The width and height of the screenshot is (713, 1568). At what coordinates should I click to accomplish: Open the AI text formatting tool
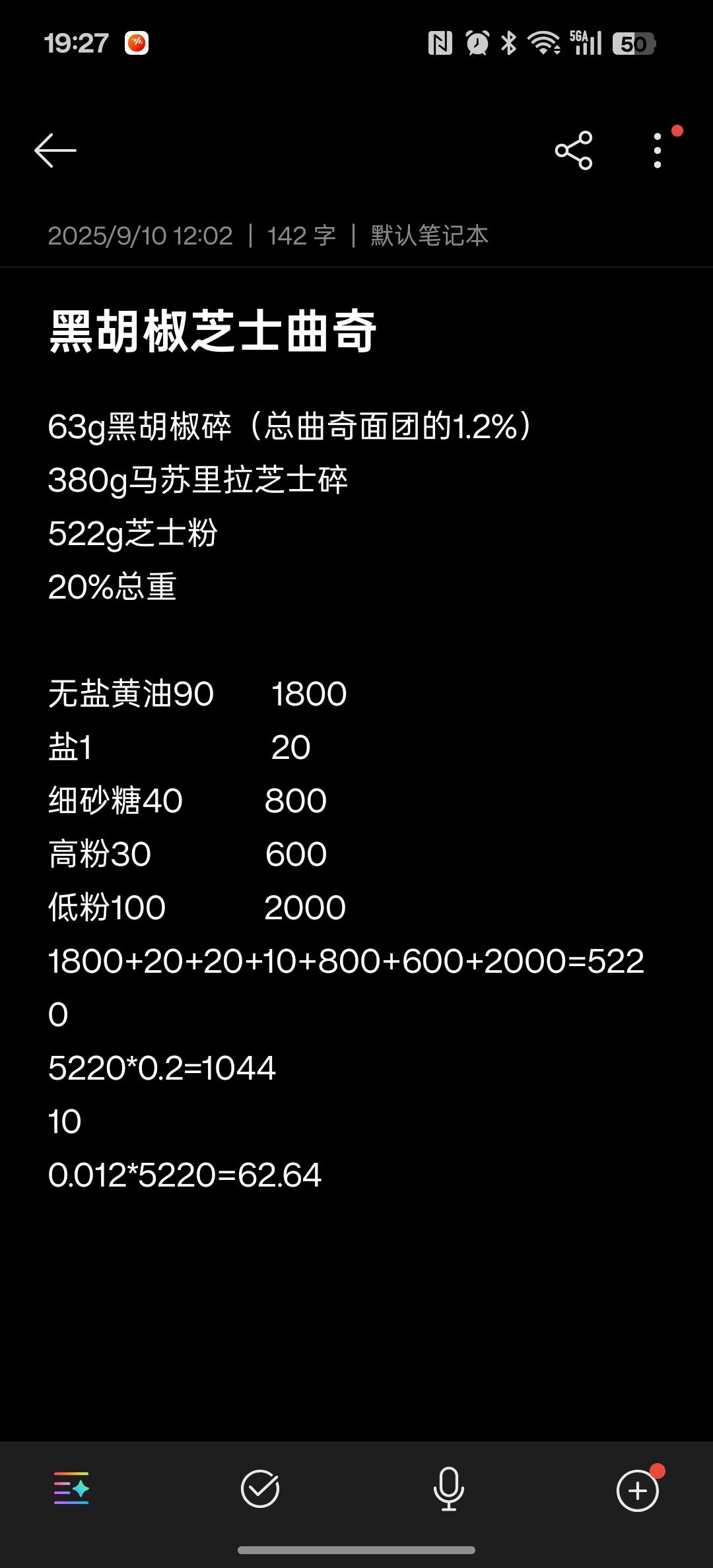pos(71,1489)
